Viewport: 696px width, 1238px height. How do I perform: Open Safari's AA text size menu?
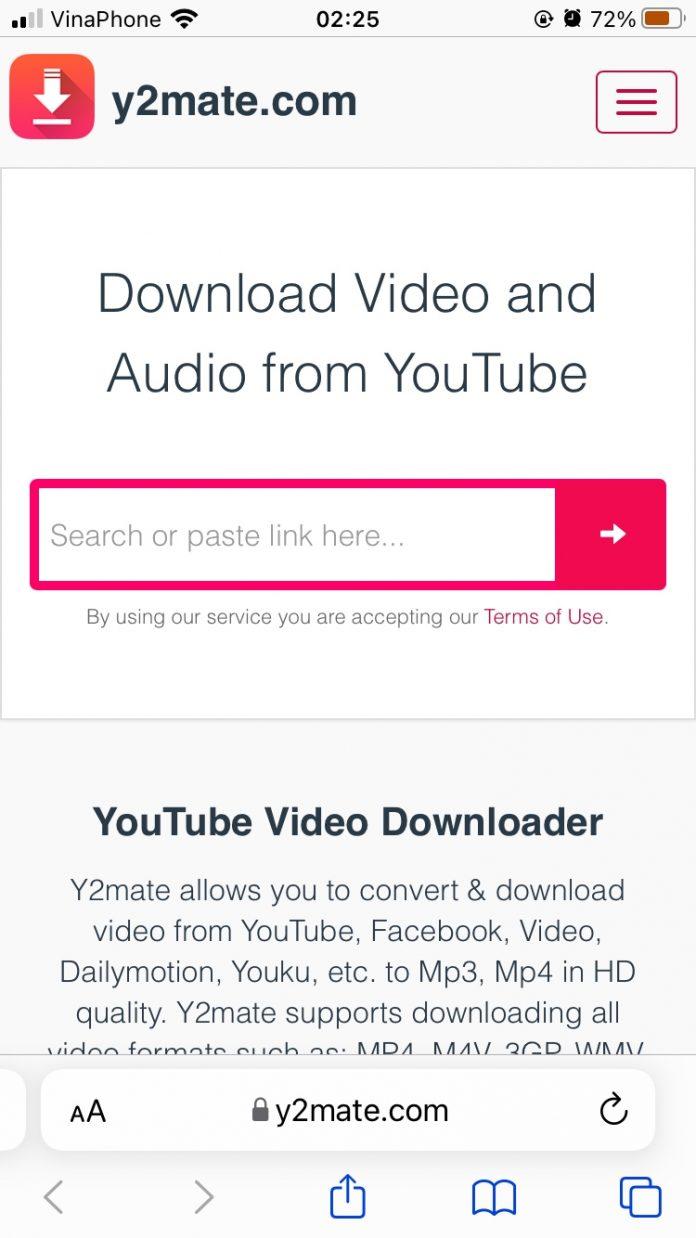point(88,1111)
